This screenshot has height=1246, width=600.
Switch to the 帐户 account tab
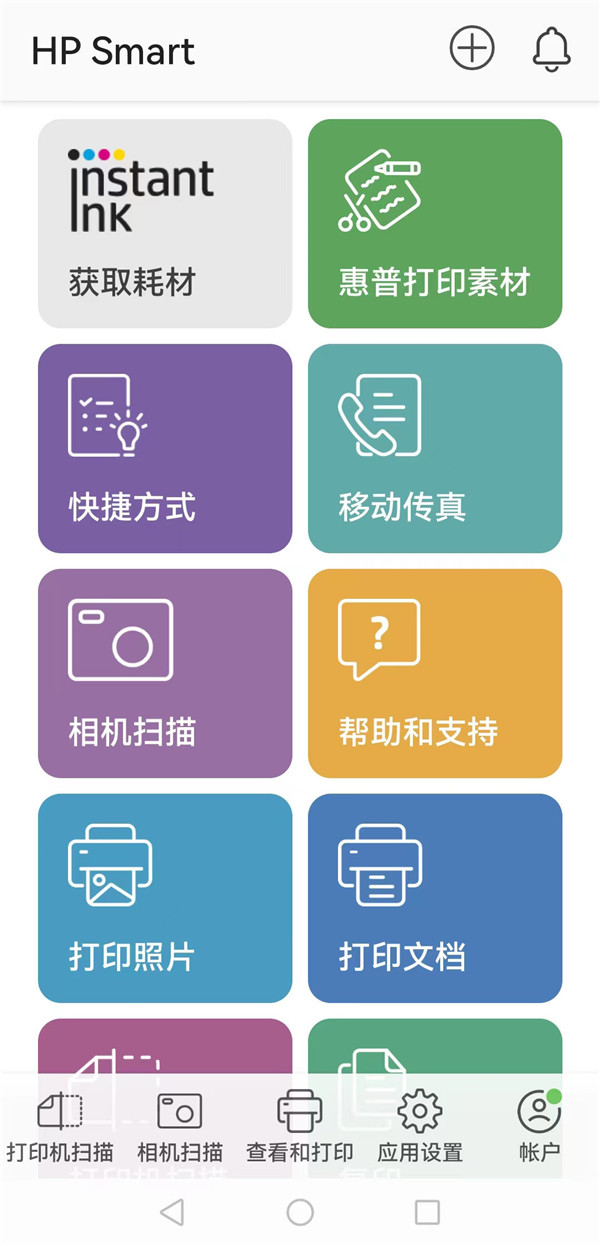coord(539,1128)
